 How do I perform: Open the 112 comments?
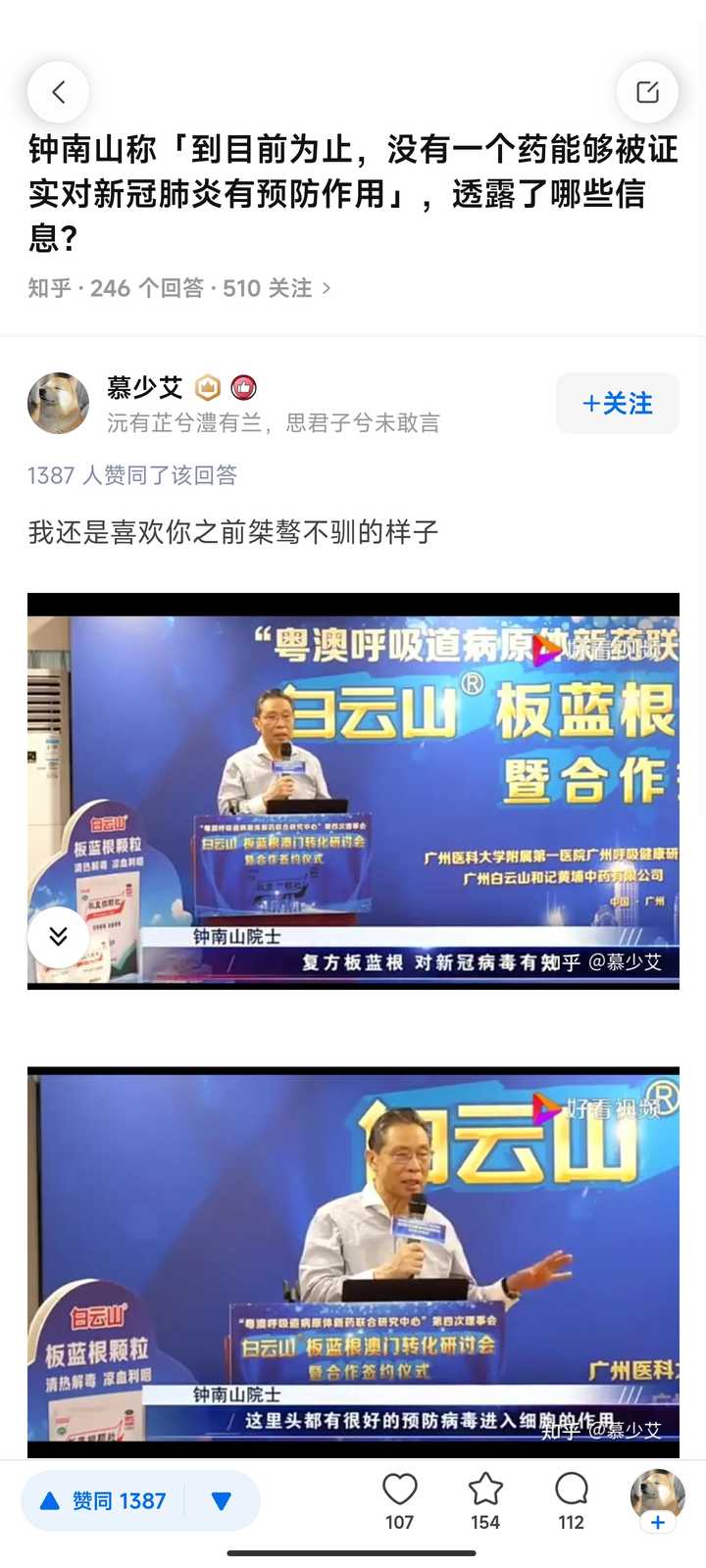coord(571,1492)
